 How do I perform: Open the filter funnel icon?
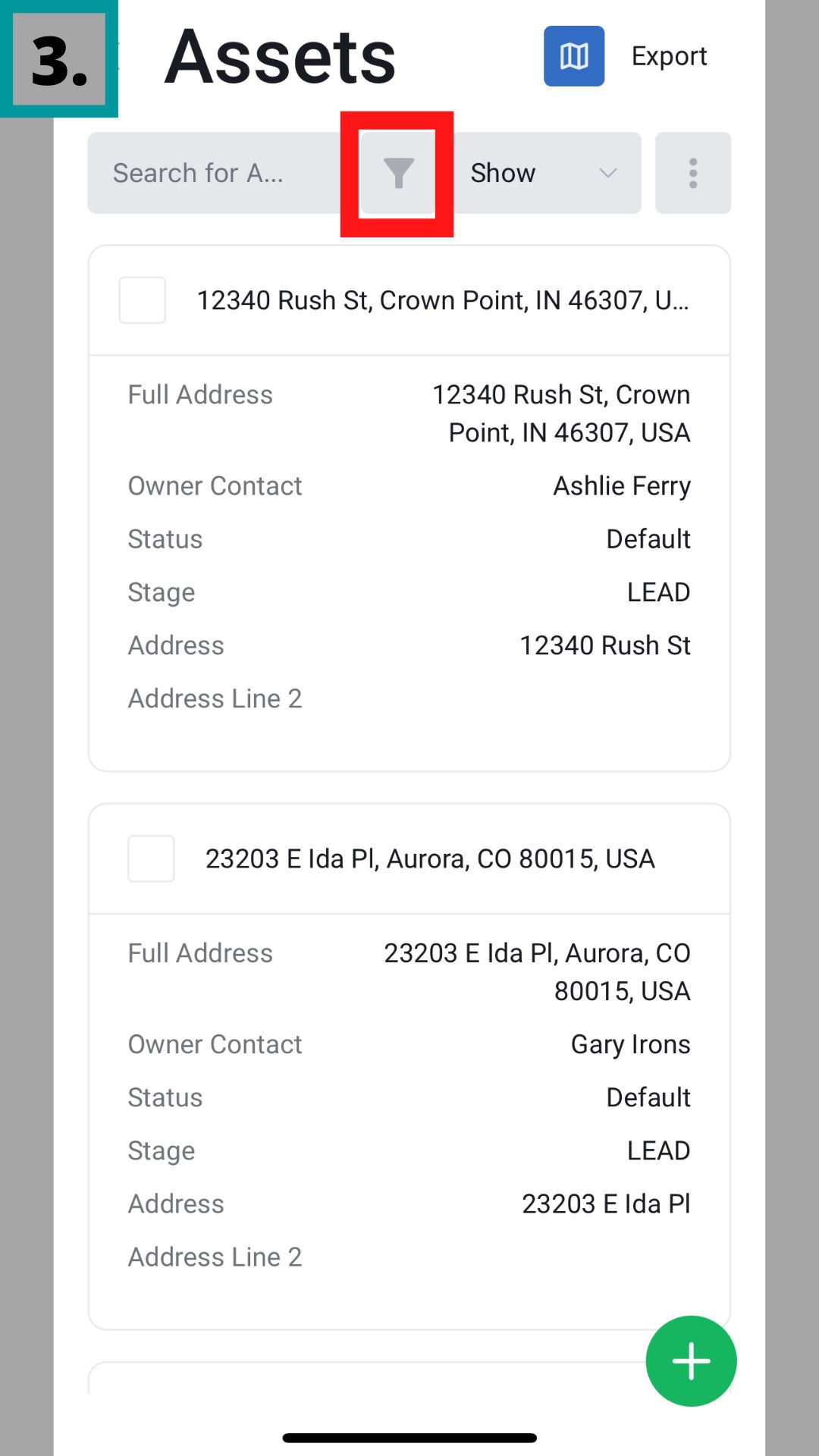[x=398, y=173]
